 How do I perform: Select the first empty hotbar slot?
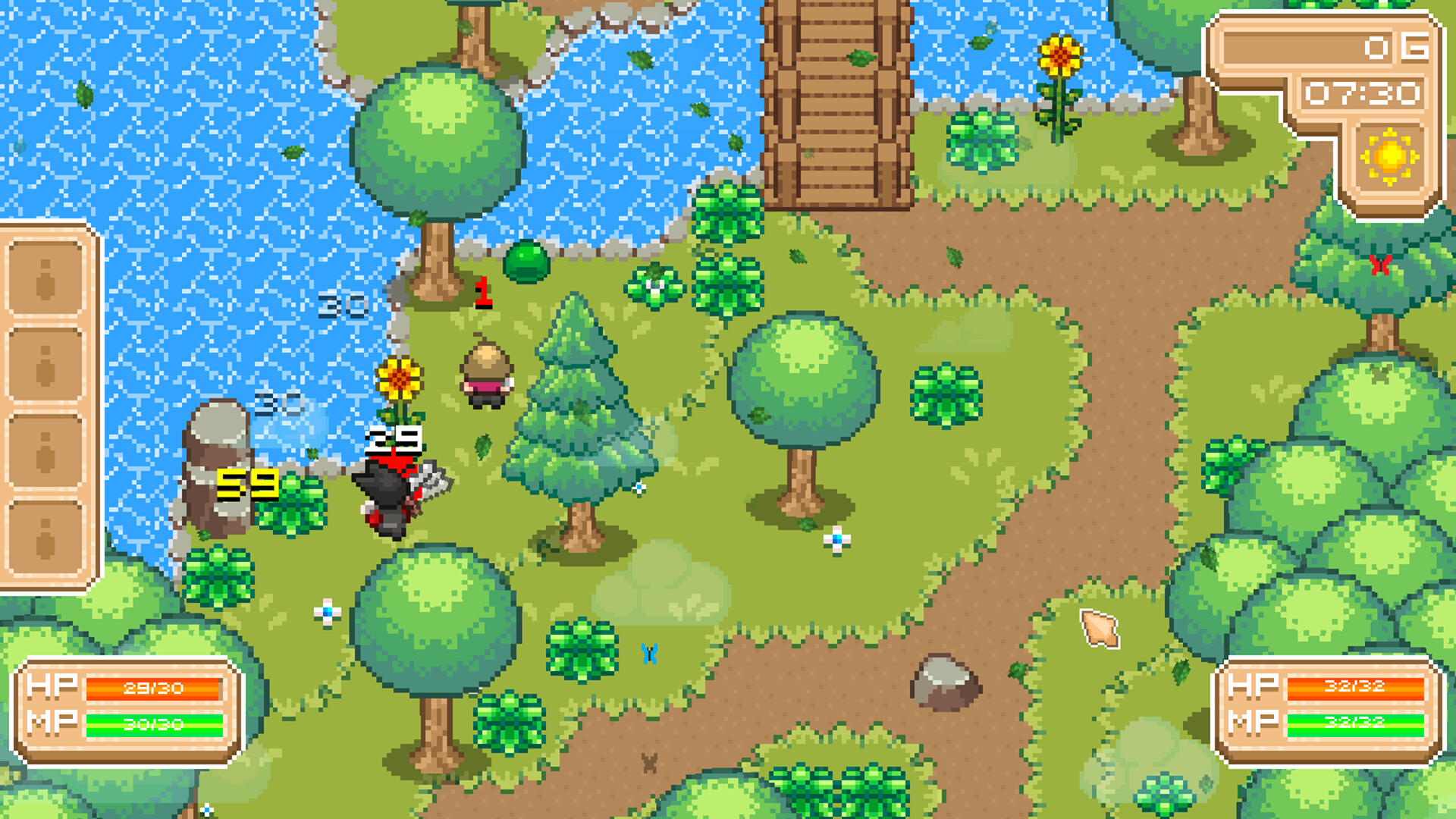[45, 278]
